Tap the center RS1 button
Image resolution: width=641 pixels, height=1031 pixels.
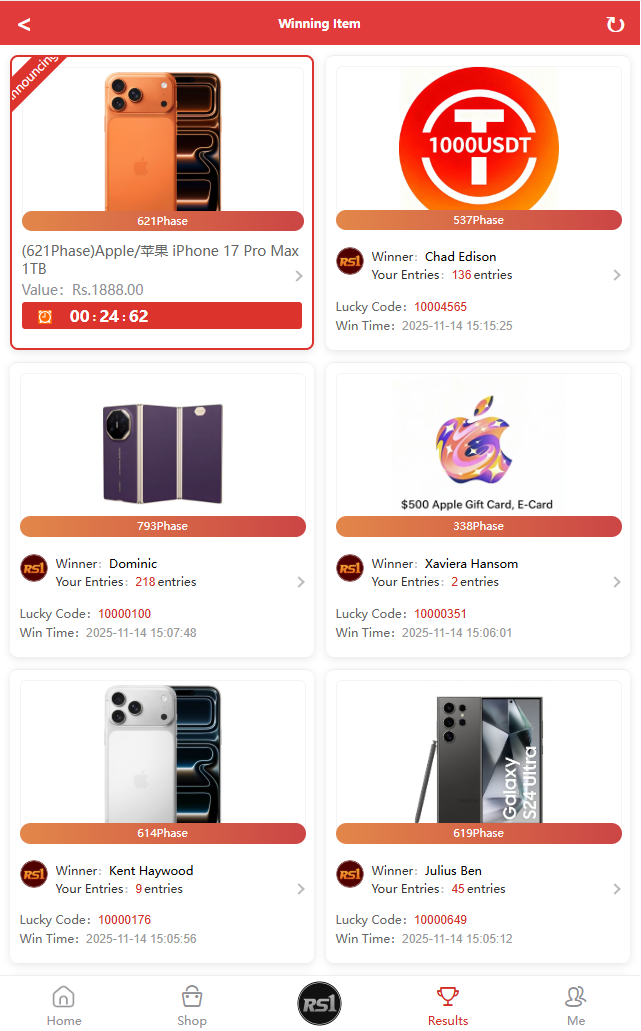tap(320, 1004)
